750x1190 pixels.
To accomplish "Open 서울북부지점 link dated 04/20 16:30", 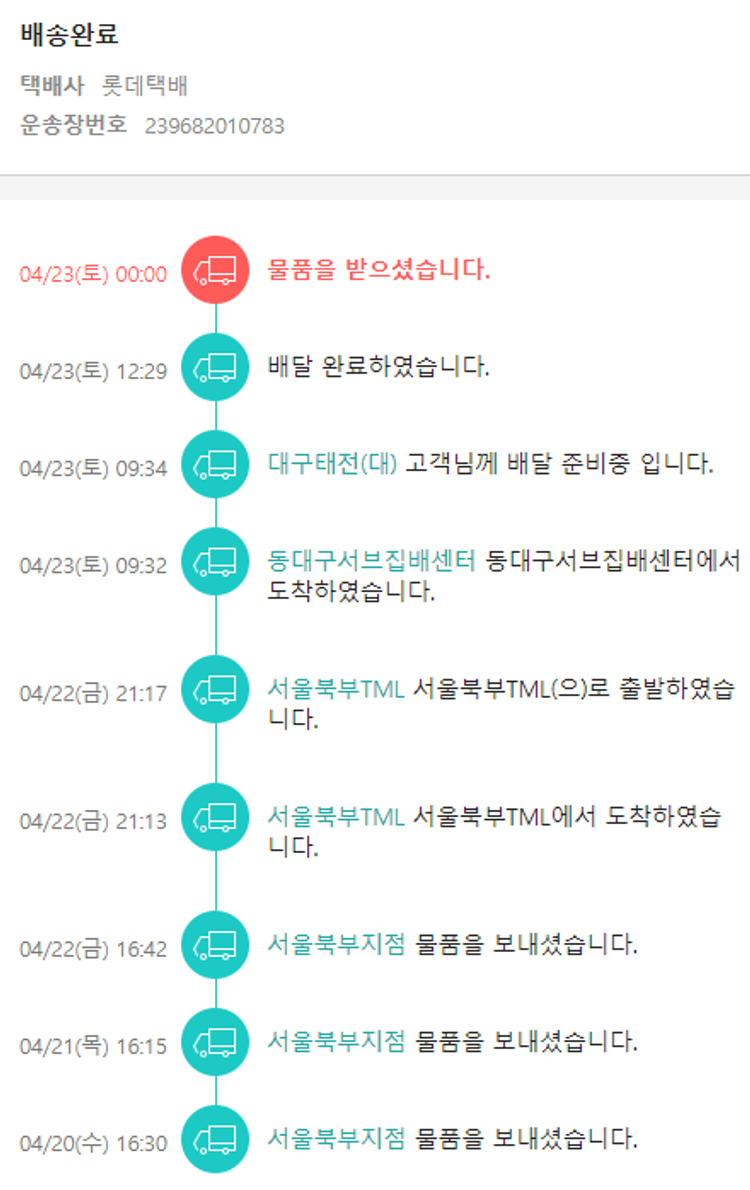I will point(336,1138).
